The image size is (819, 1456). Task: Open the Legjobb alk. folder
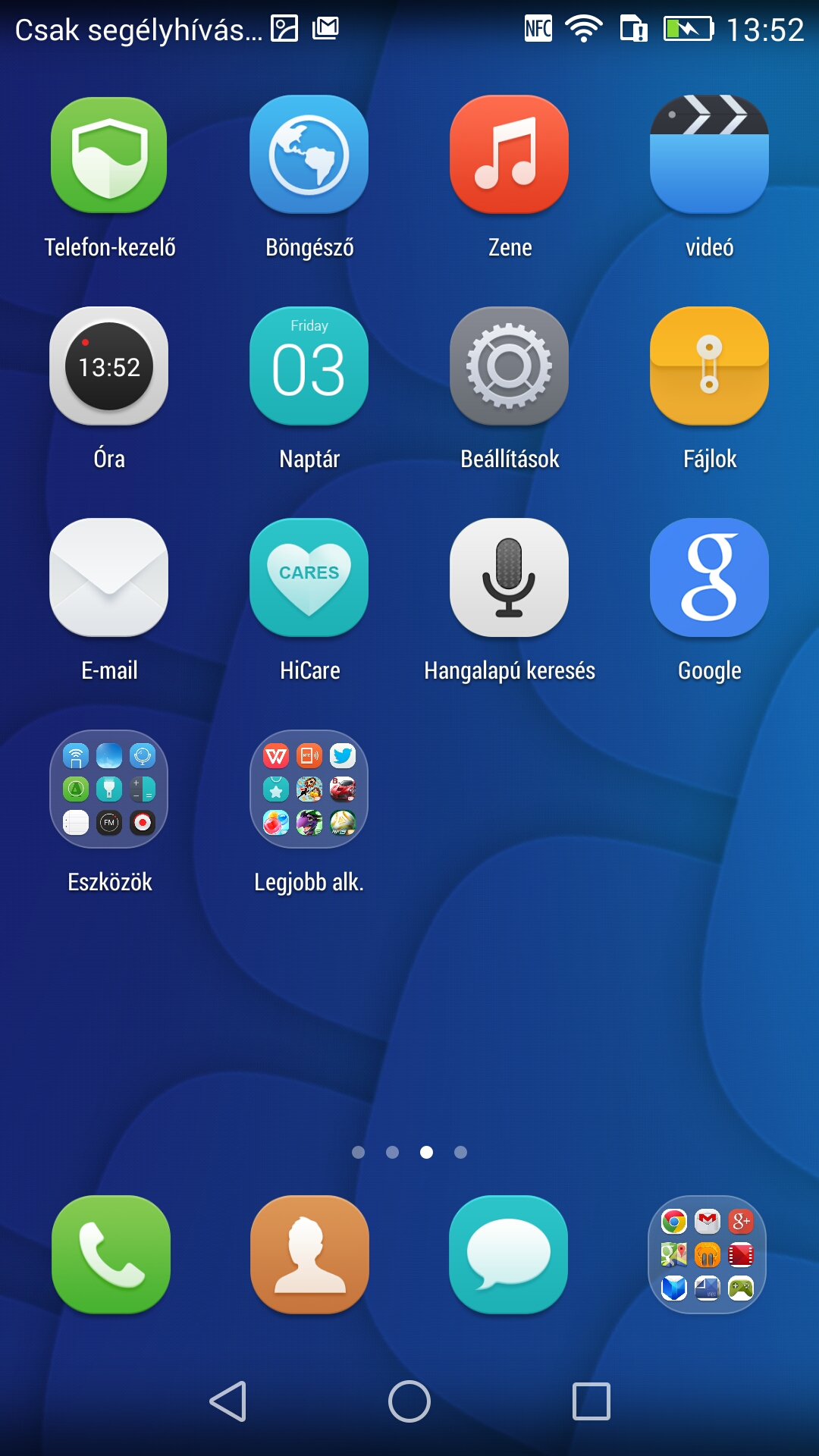[309, 789]
